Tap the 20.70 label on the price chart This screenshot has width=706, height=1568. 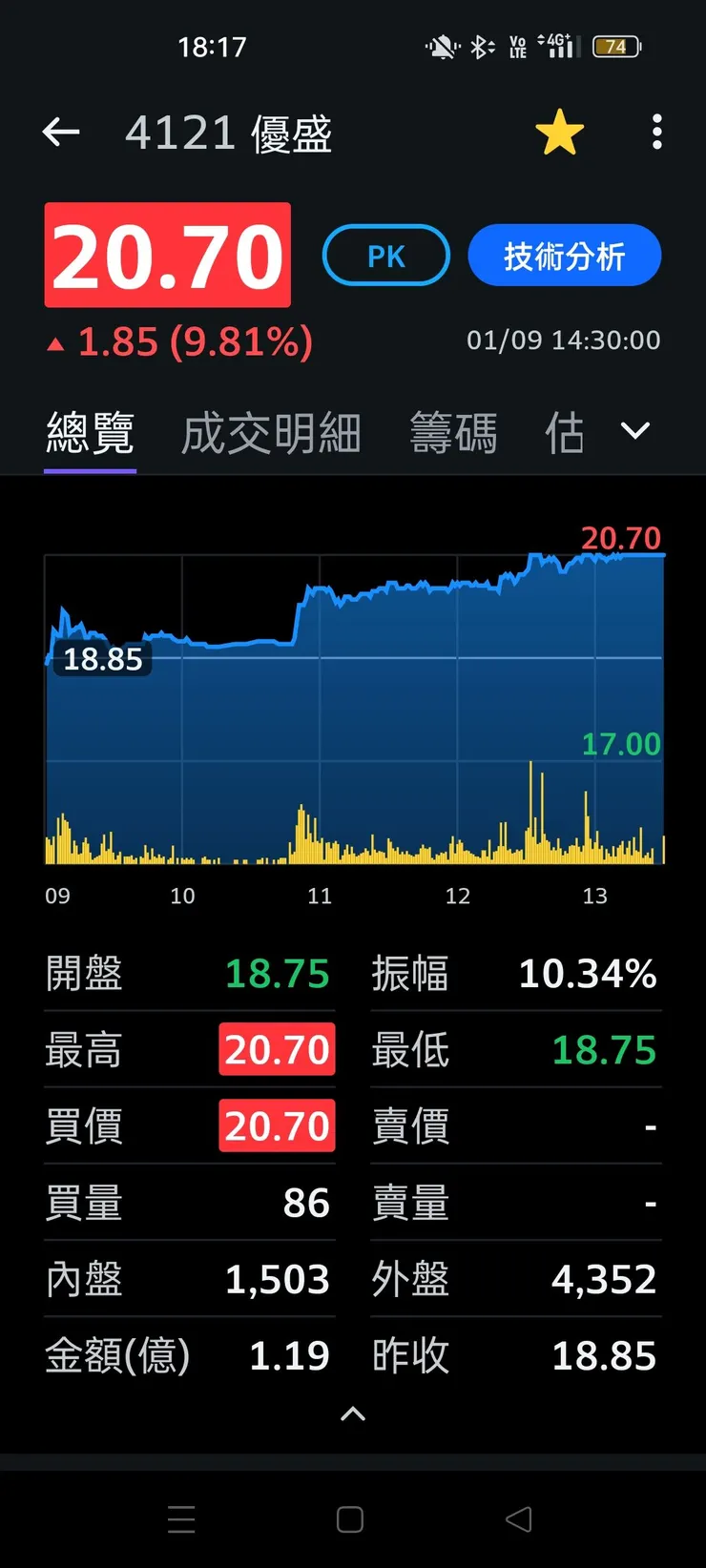tap(621, 537)
